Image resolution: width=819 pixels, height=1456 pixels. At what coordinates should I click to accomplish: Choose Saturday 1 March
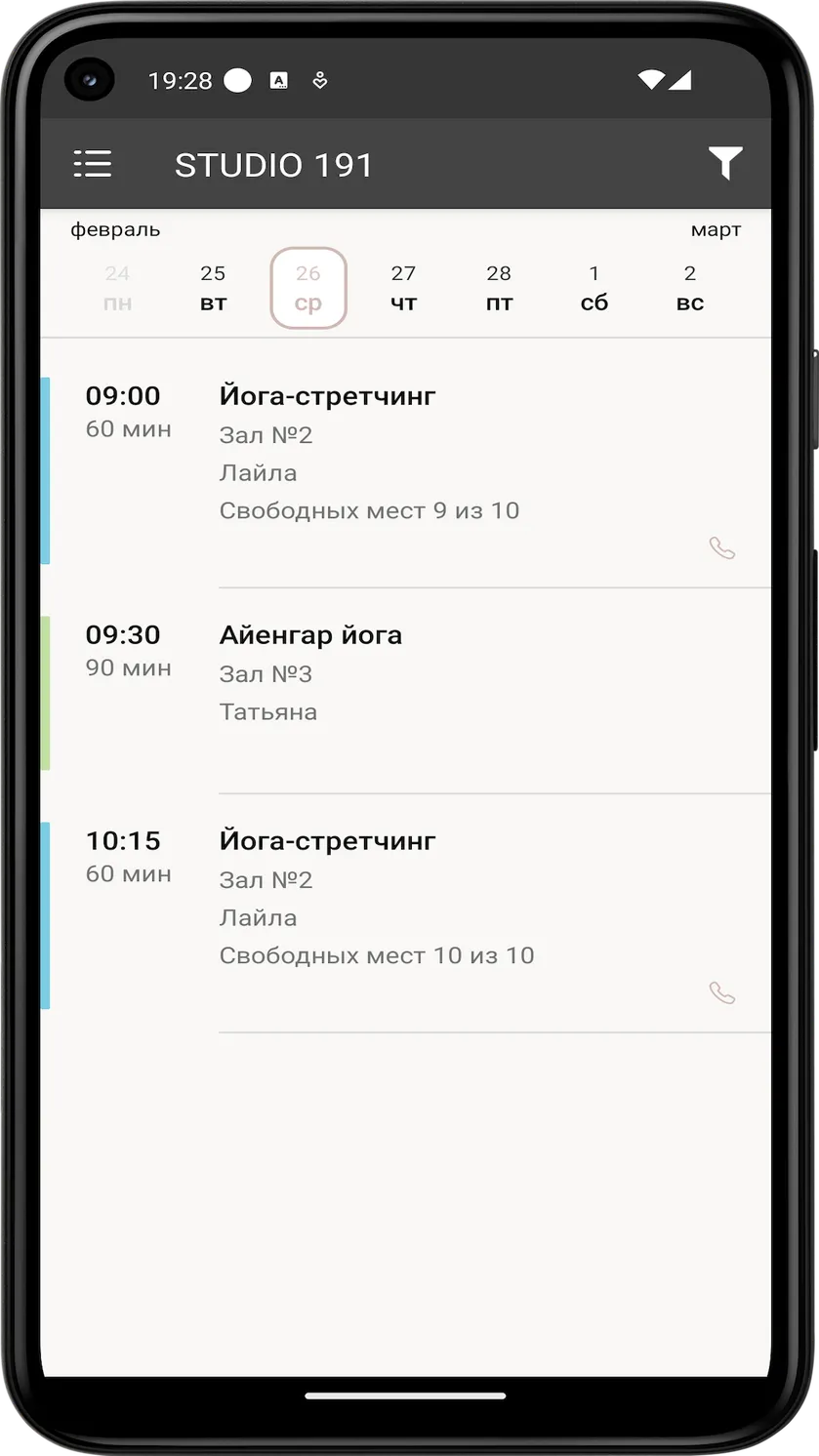[594, 288]
